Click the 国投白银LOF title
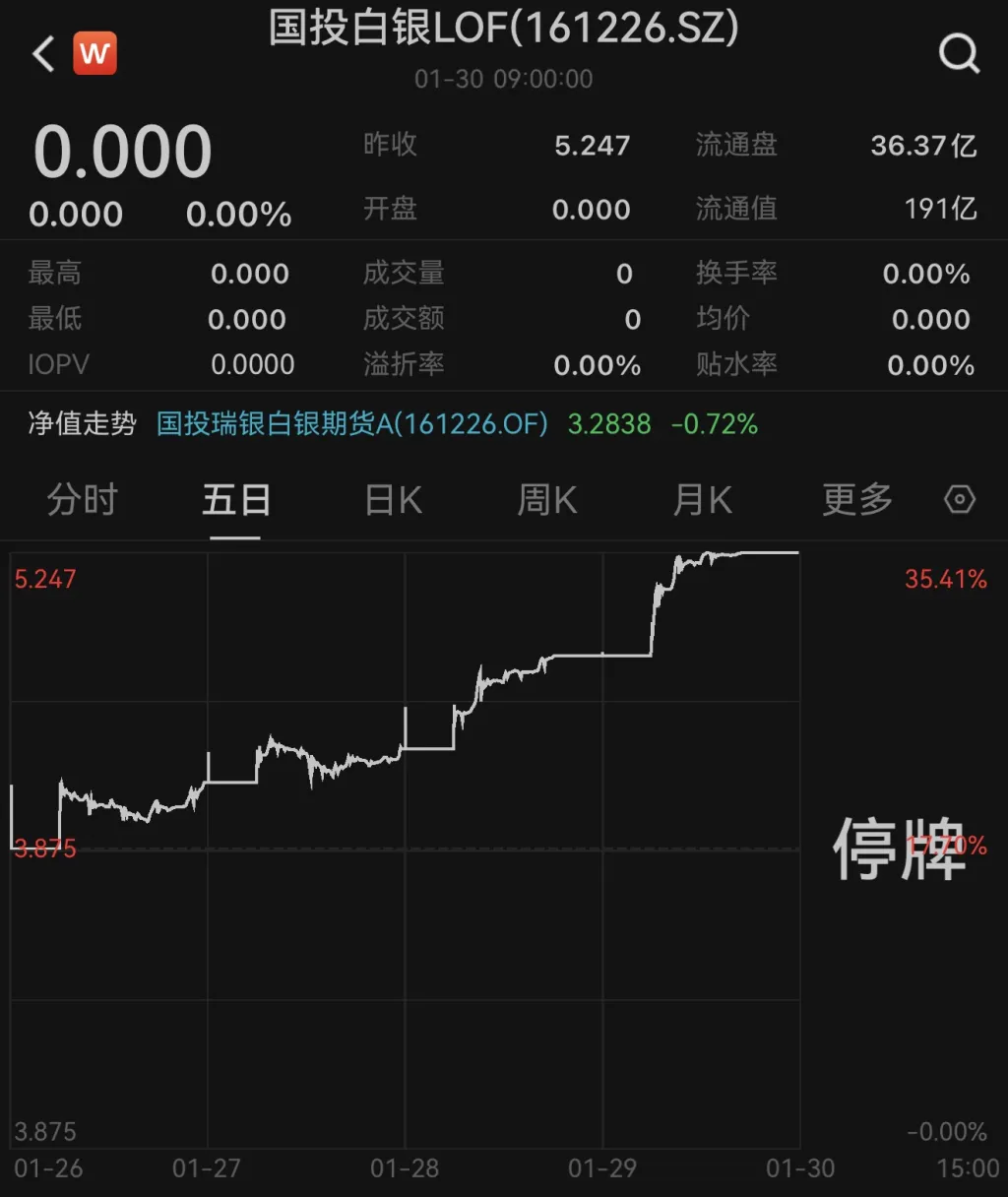Viewport: 1008px width, 1197px height. 504,31
